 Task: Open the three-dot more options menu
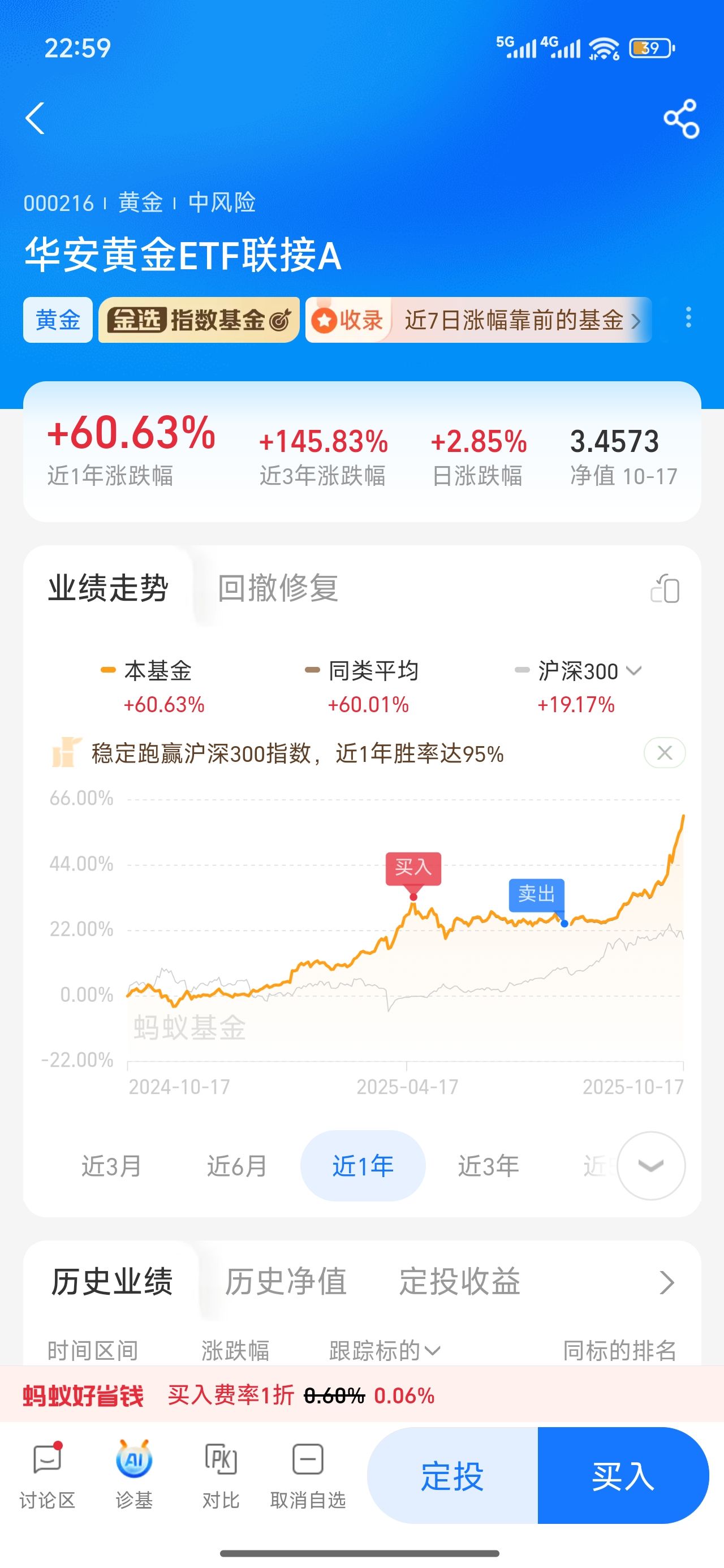688,318
